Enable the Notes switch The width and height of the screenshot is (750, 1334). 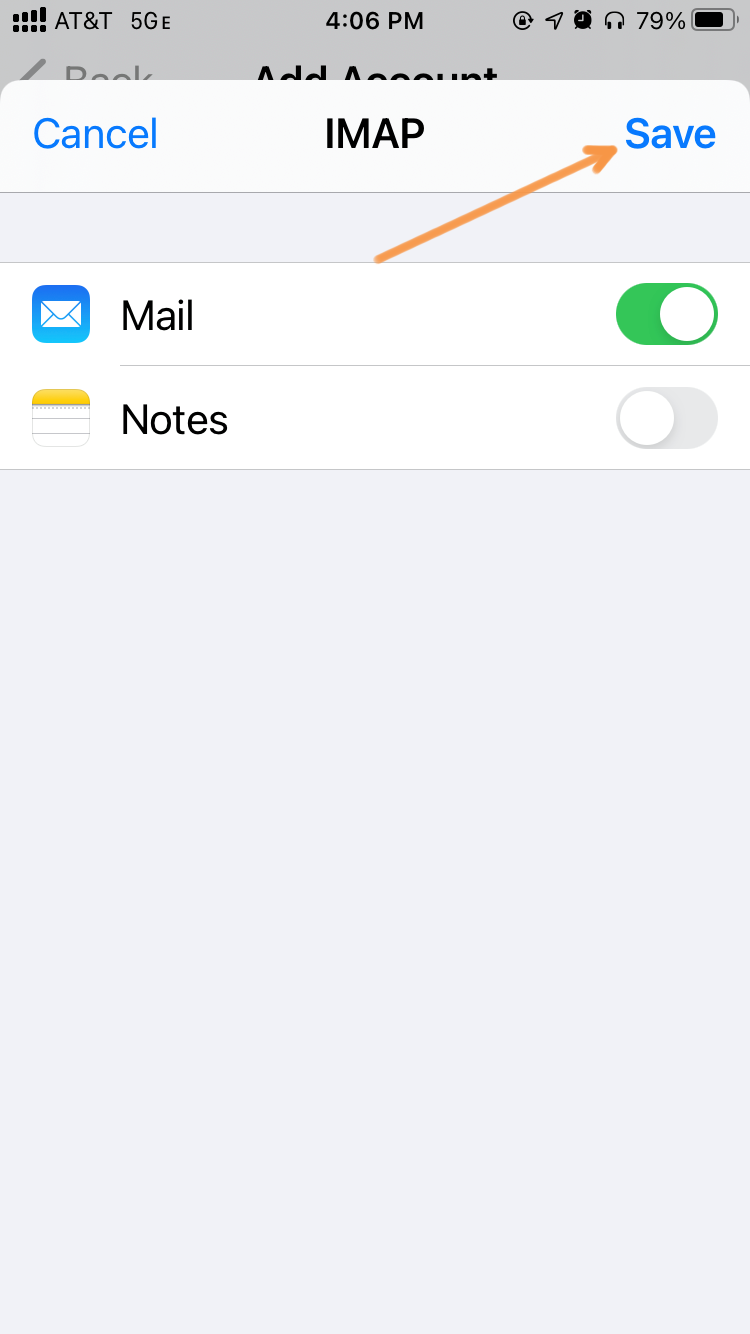[x=667, y=417]
